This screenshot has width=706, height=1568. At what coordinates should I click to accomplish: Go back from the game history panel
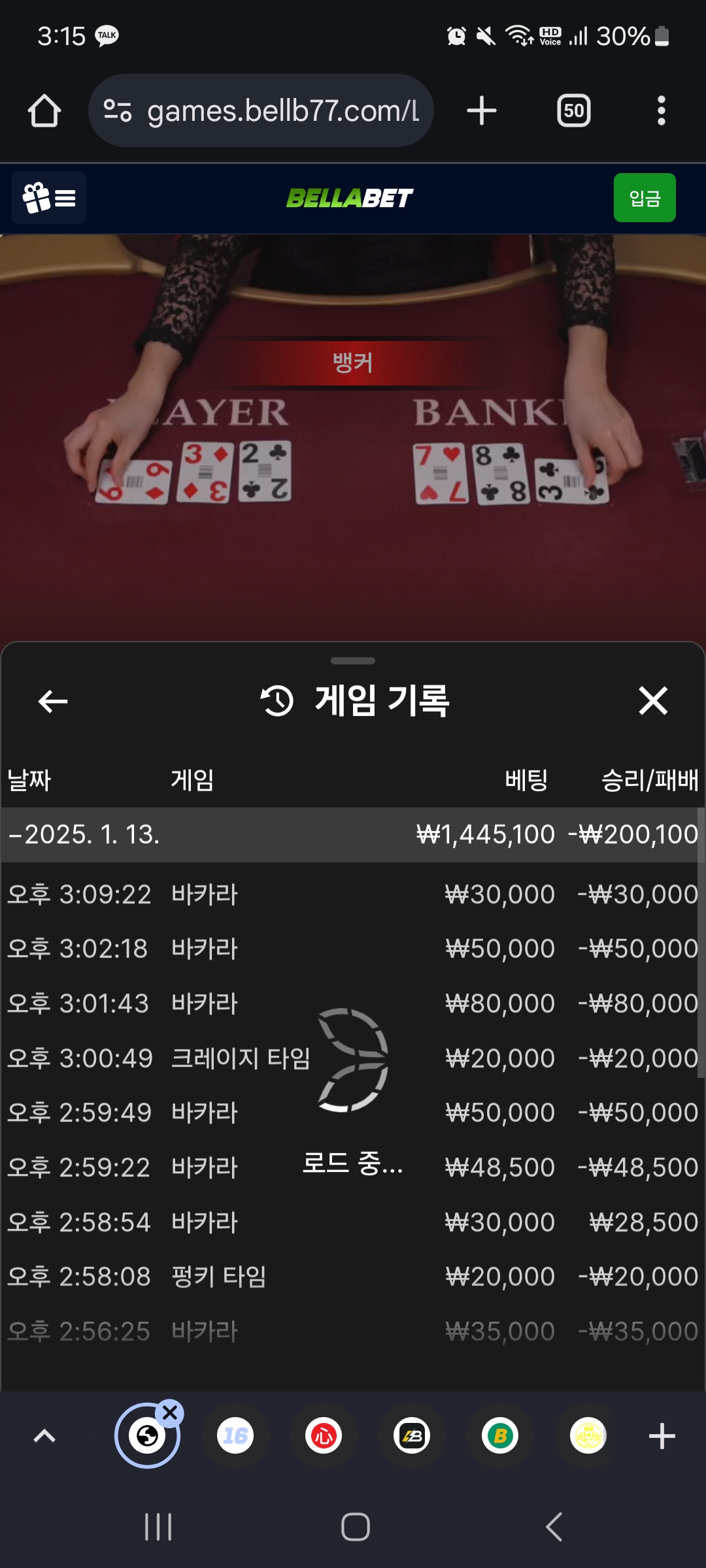tap(53, 702)
